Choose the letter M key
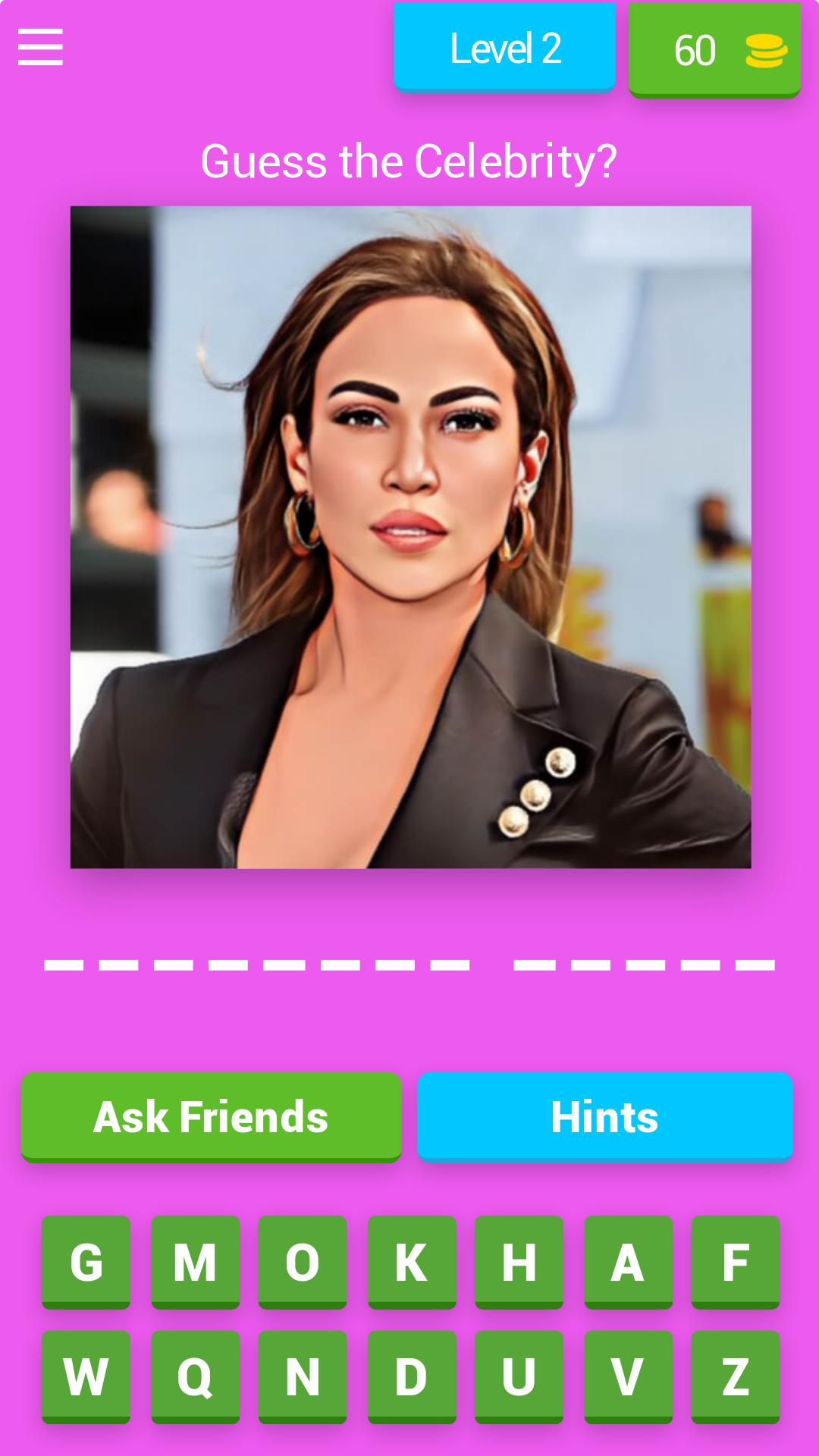This screenshot has height=1456, width=819. click(195, 1263)
